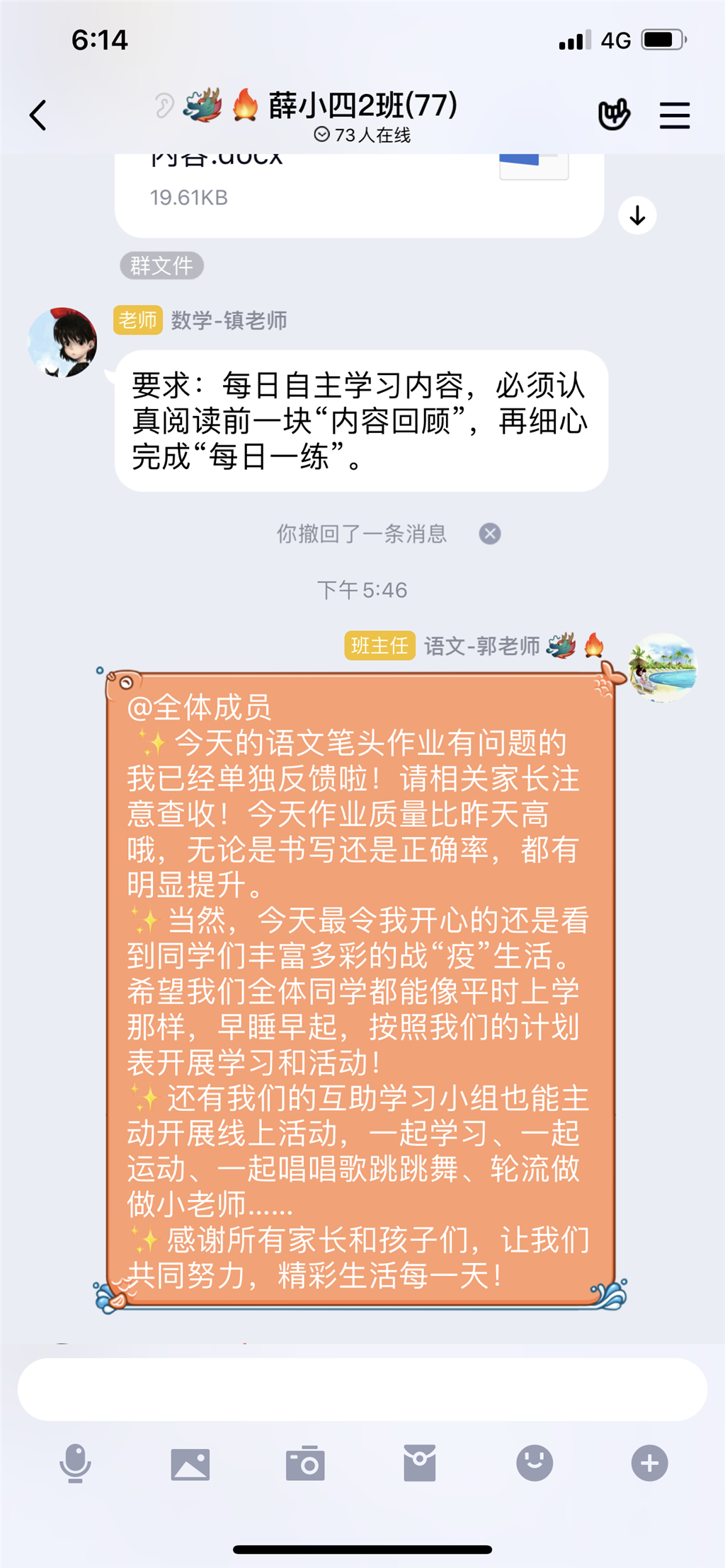Open the 群文件 group files tag
Viewport: 725px width, 1568px height.
tap(161, 266)
